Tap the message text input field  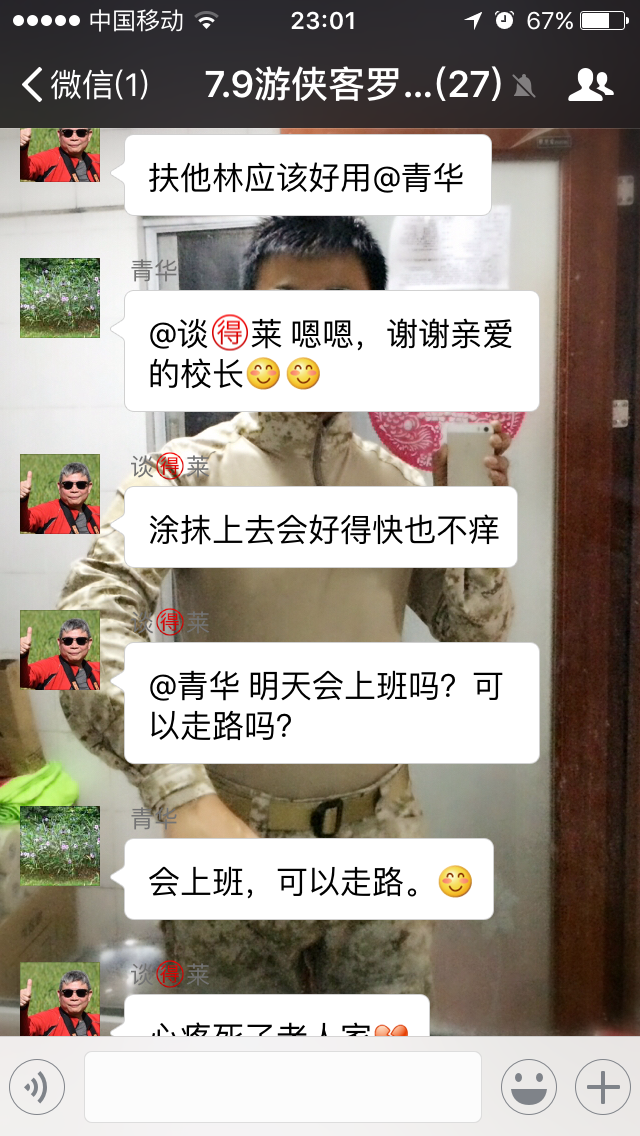[x=282, y=1086]
